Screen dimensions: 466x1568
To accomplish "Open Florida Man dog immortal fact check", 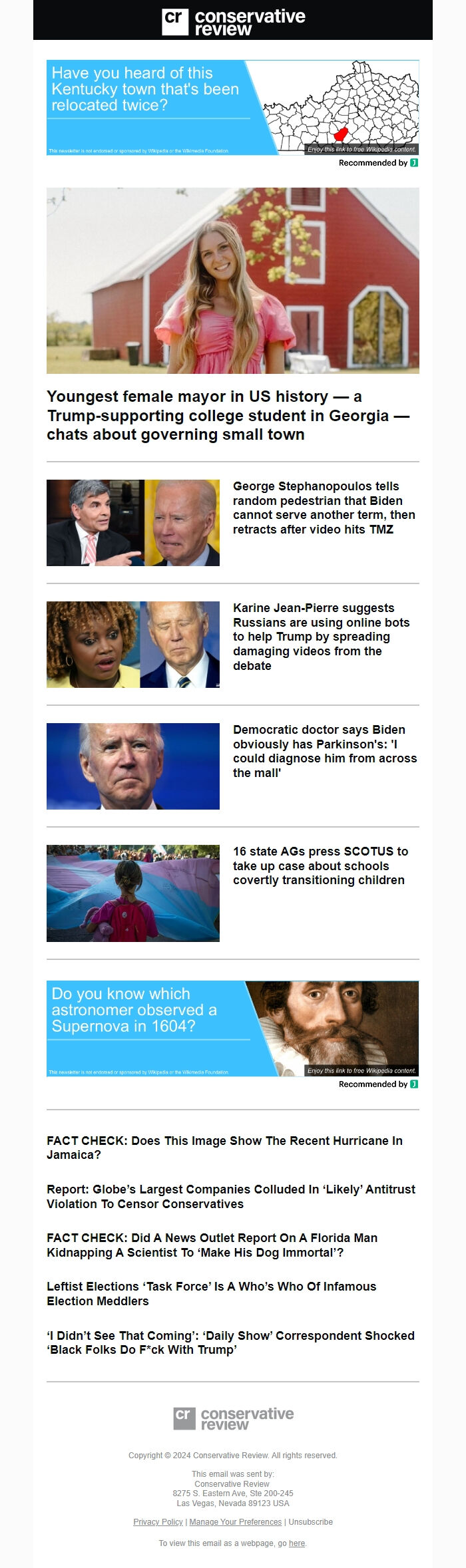I will (212, 1245).
